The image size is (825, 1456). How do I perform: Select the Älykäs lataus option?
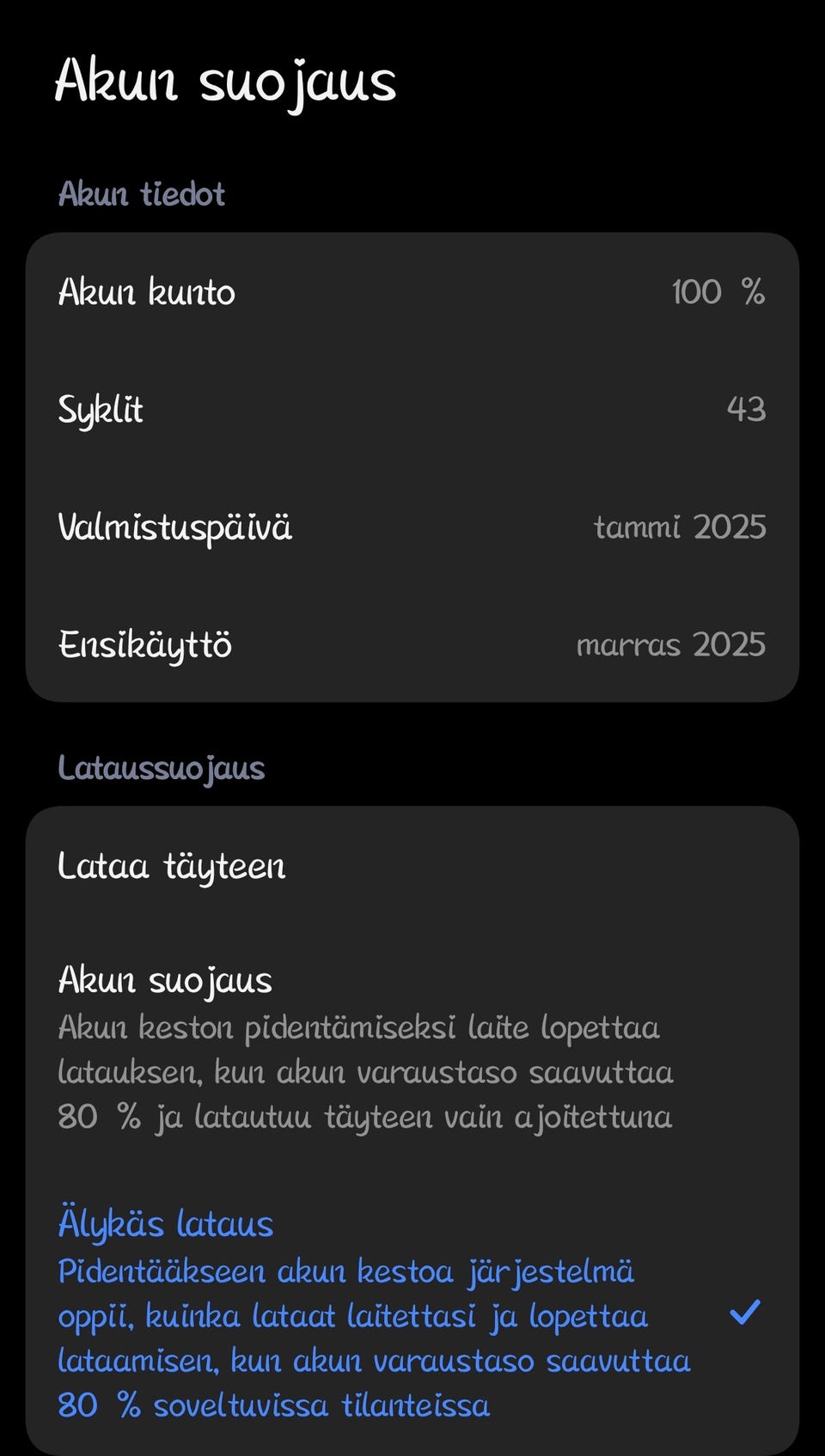click(412, 1313)
